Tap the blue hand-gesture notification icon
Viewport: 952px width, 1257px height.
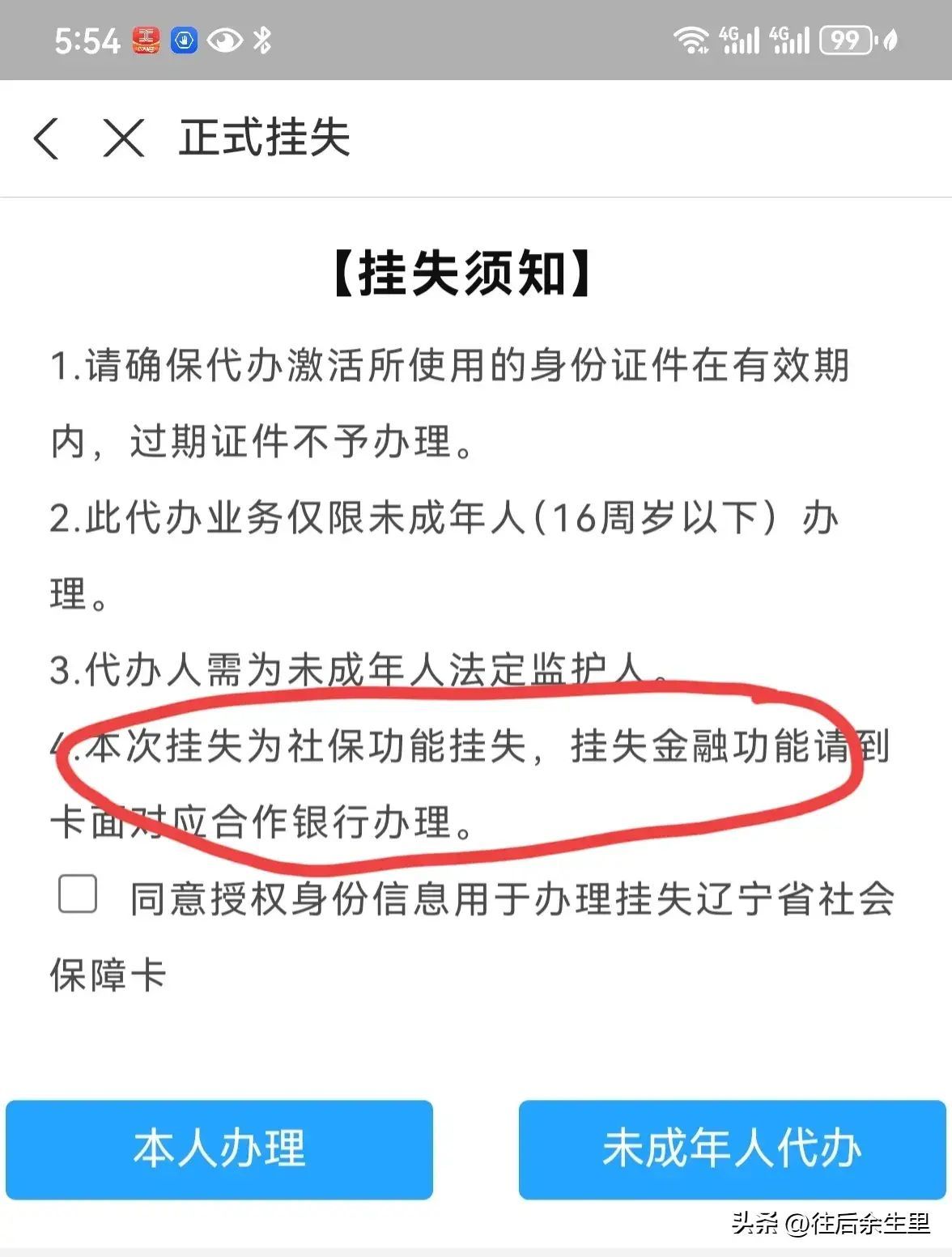coord(185,40)
